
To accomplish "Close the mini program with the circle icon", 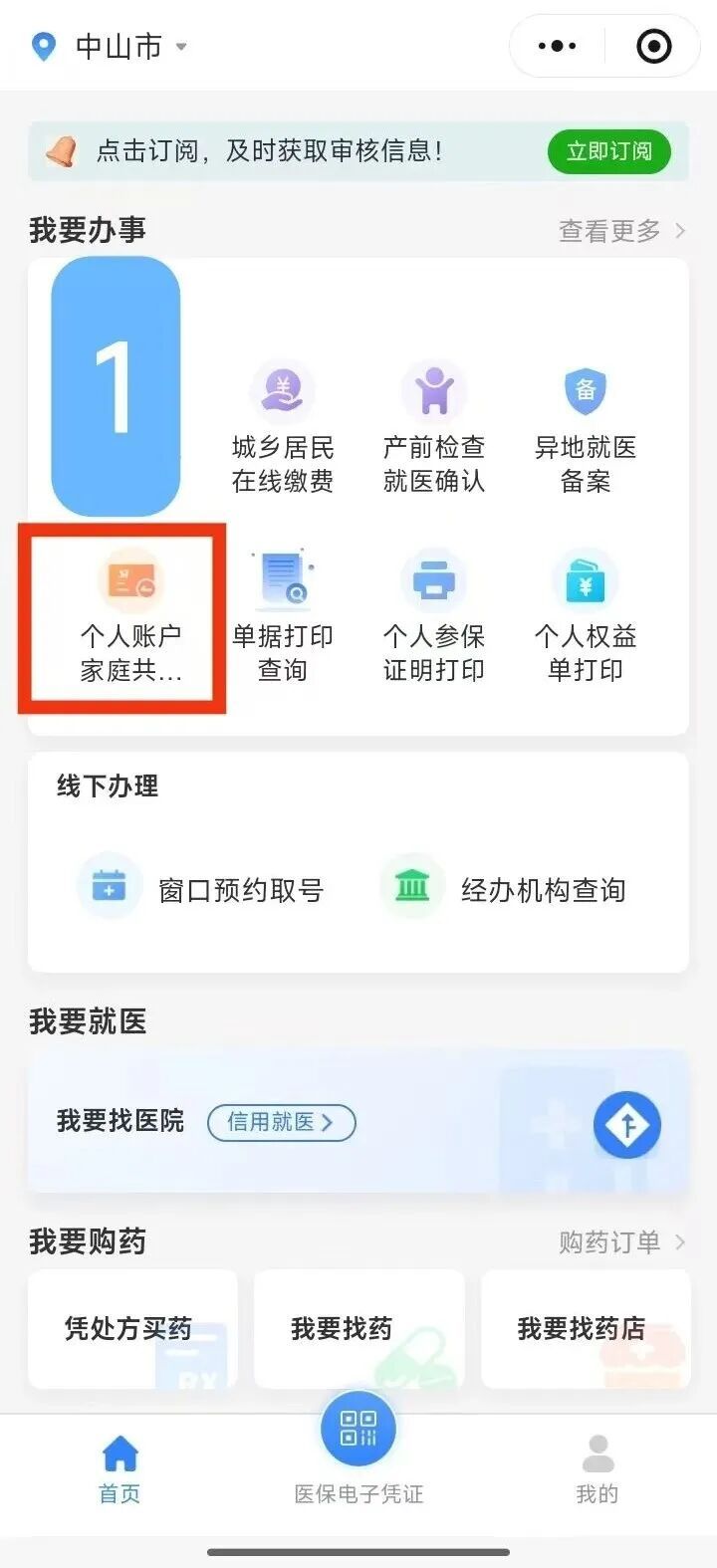I will coord(653,47).
